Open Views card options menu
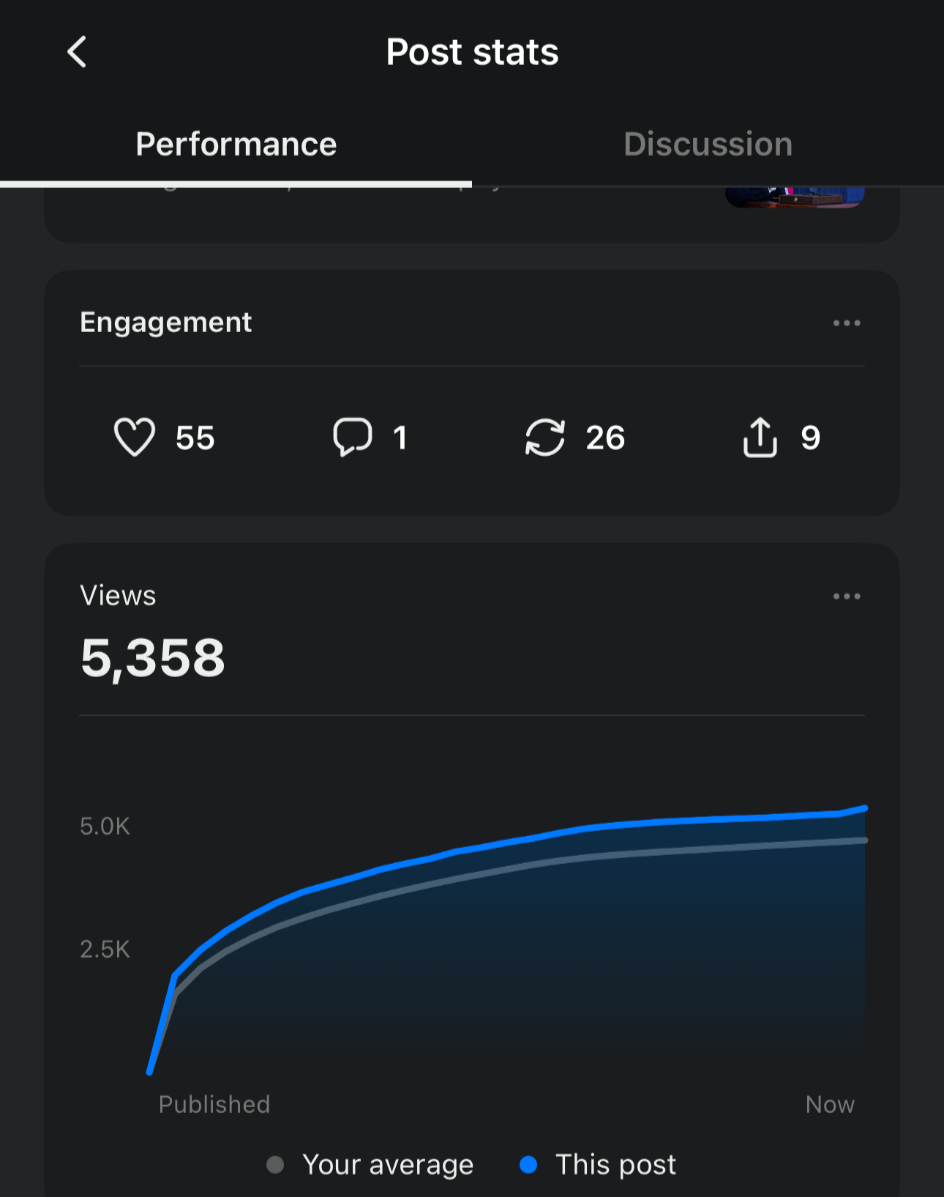 pyautogui.click(x=846, y=596)
